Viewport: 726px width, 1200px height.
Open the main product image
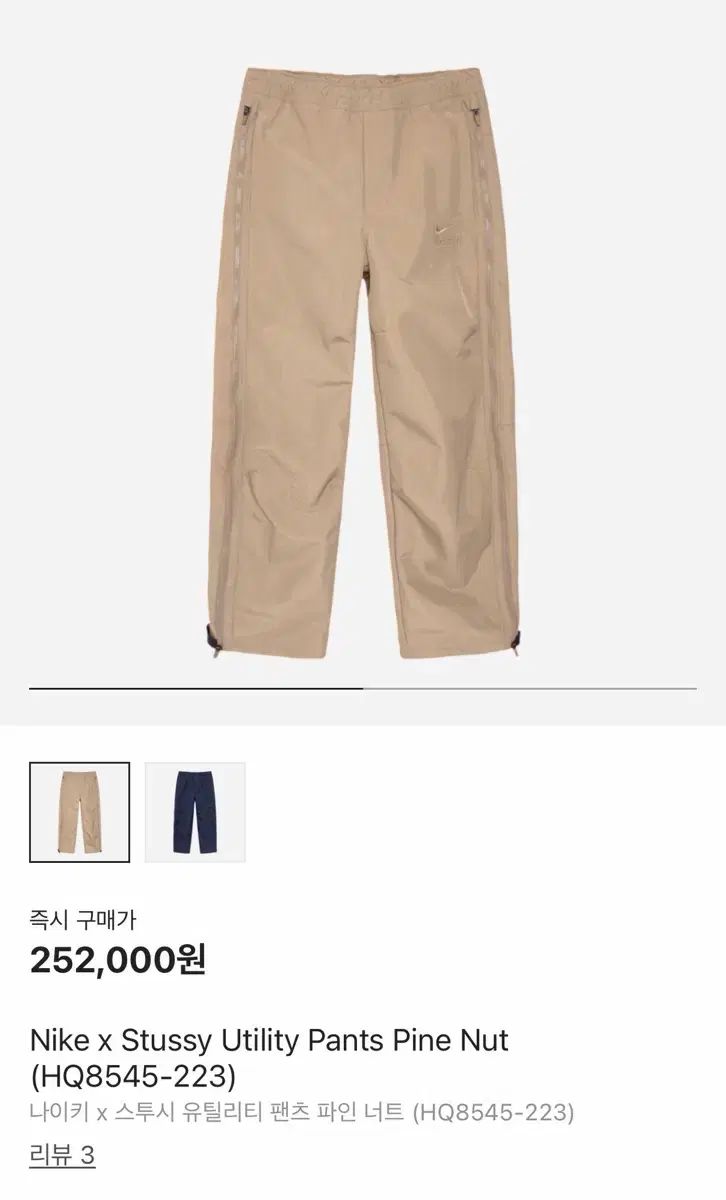[x=365, y=360]
